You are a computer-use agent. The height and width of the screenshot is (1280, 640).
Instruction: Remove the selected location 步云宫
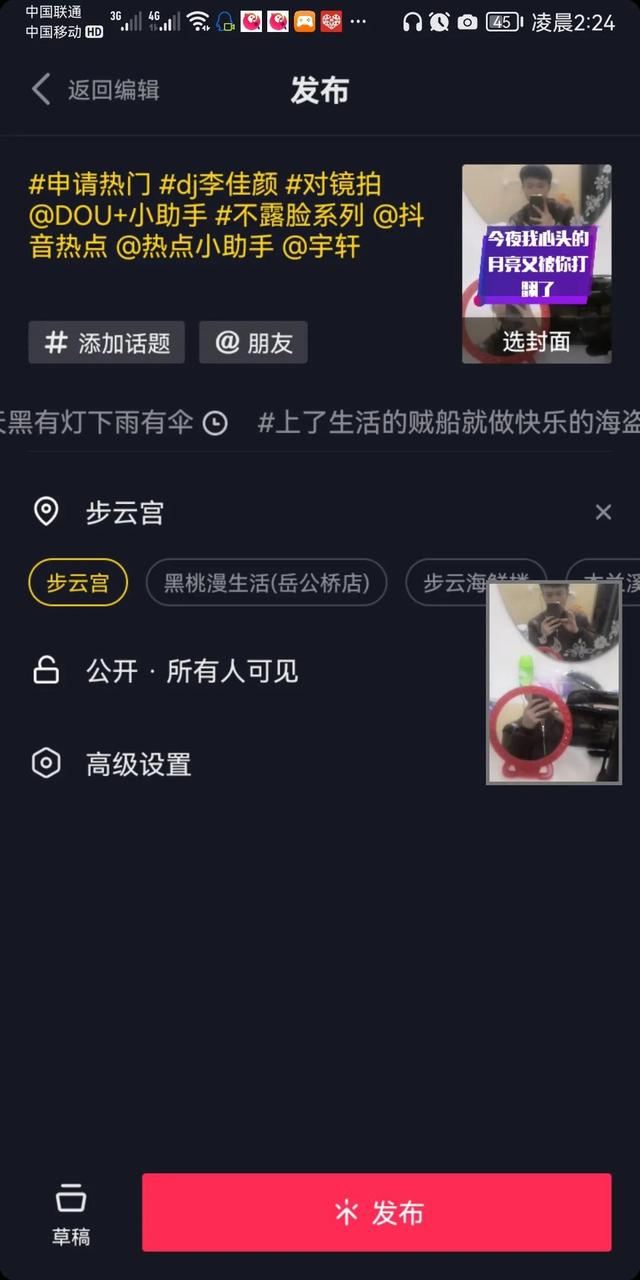603,513
